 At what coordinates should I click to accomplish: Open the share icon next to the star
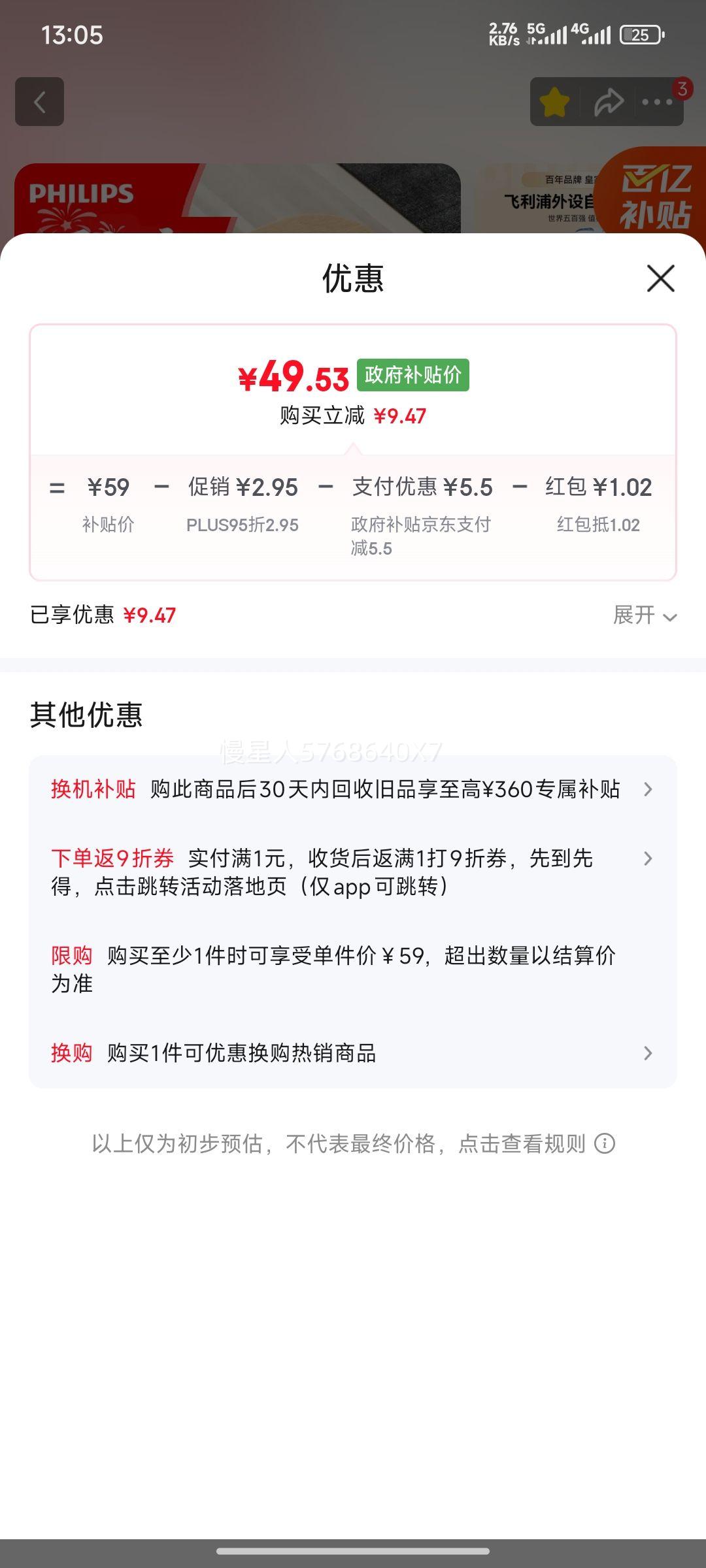click(607, 102)
